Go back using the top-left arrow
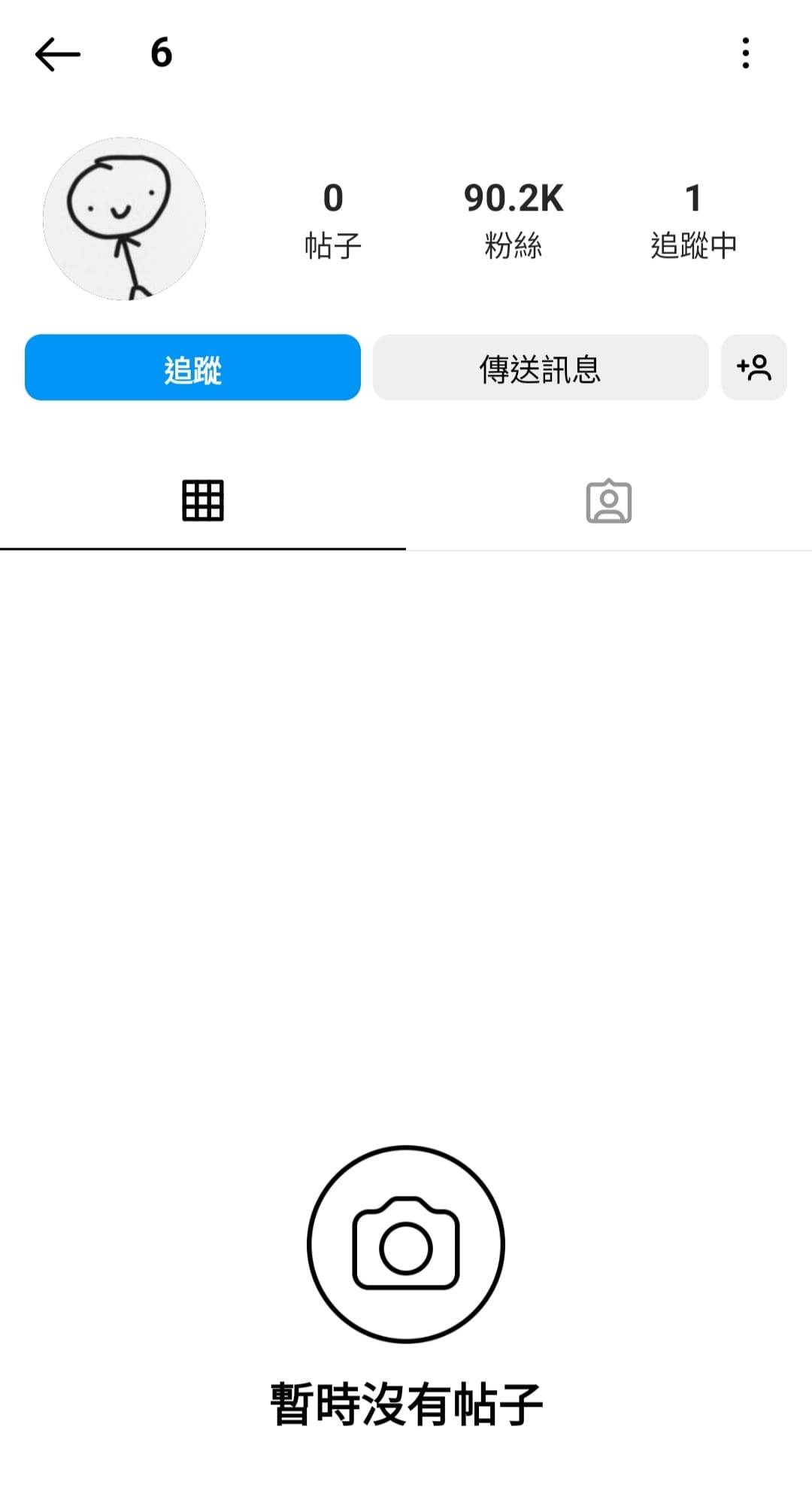This screenshot has width=812, height=1506. [57, 54]
